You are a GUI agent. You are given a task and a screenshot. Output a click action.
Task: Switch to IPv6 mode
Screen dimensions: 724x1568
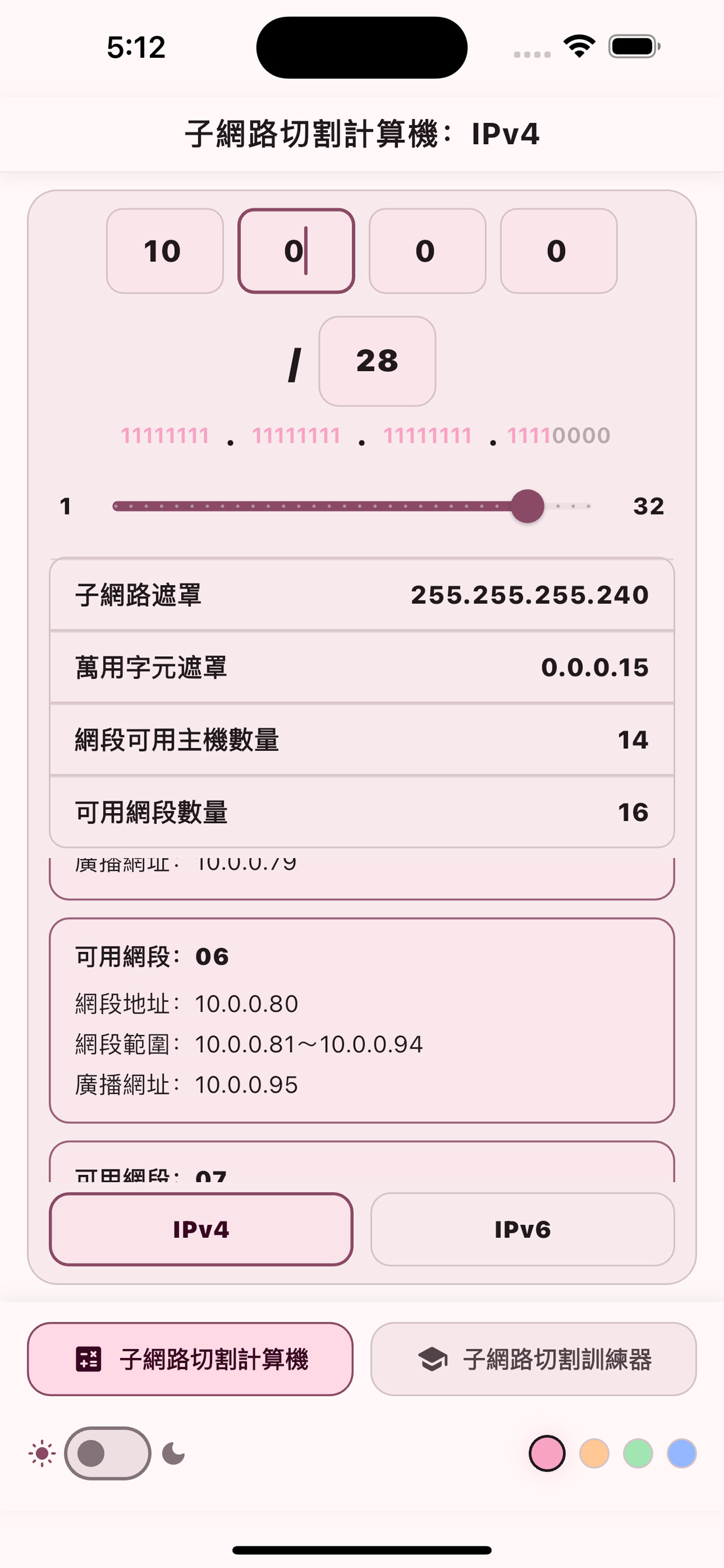522,1229
